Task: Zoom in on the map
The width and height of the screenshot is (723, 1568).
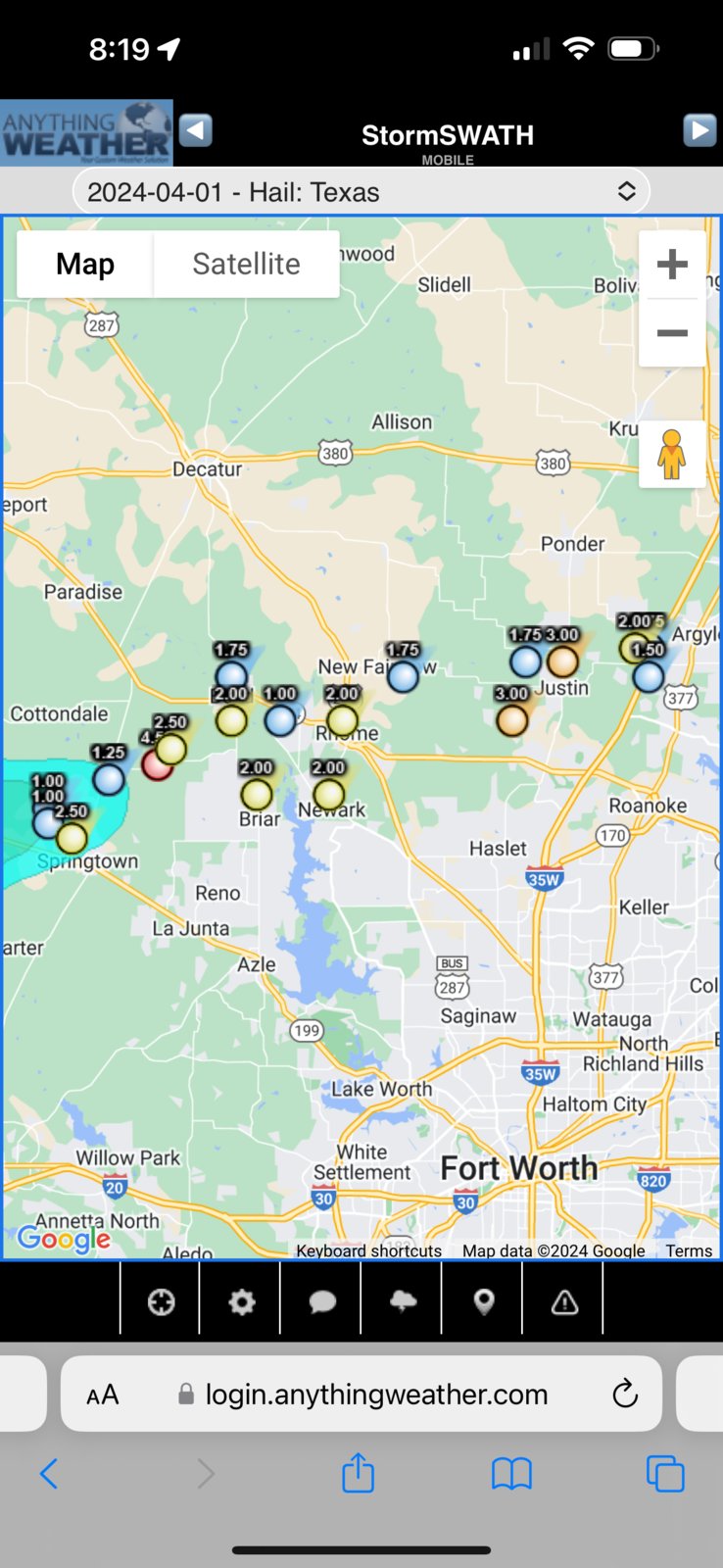Action: (672, 265)
